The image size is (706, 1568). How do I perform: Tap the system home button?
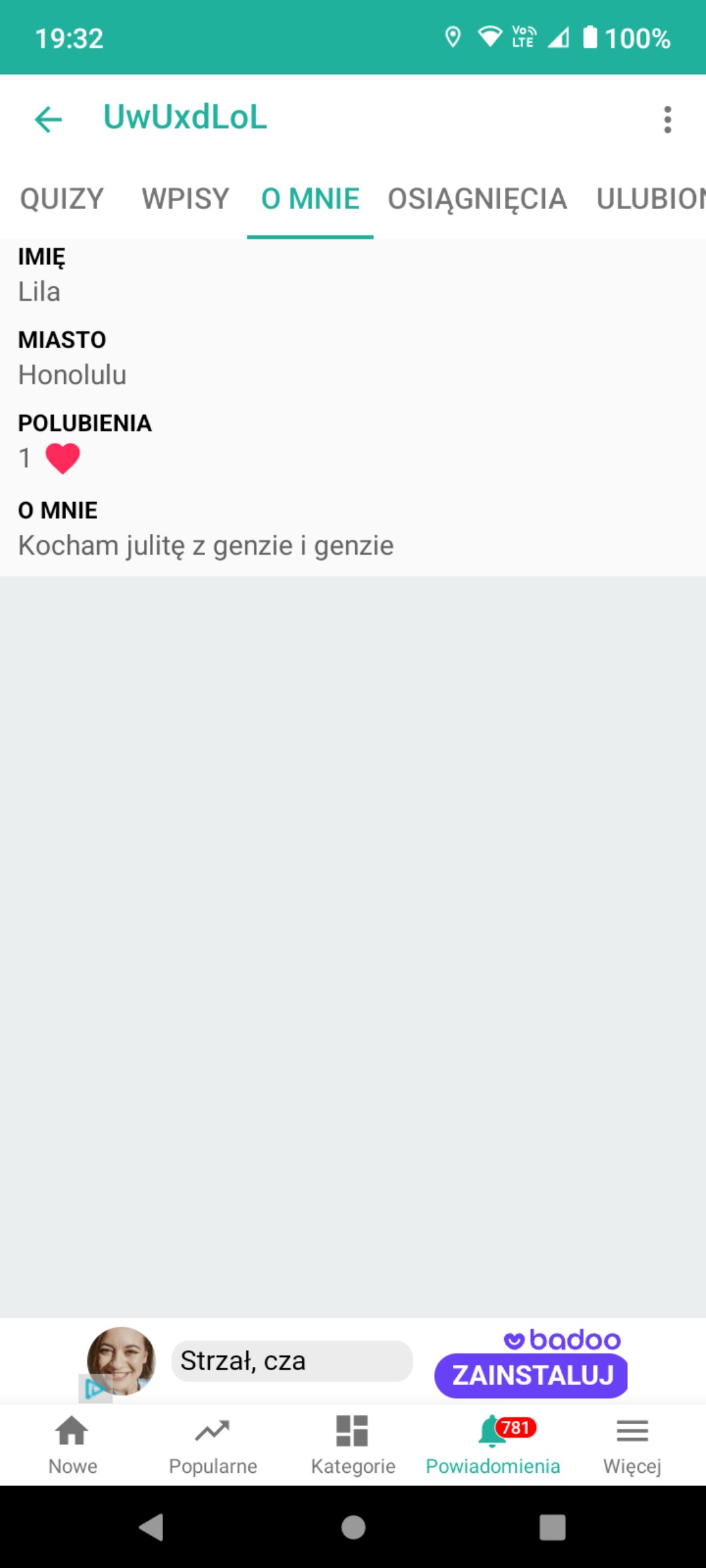353,1527
